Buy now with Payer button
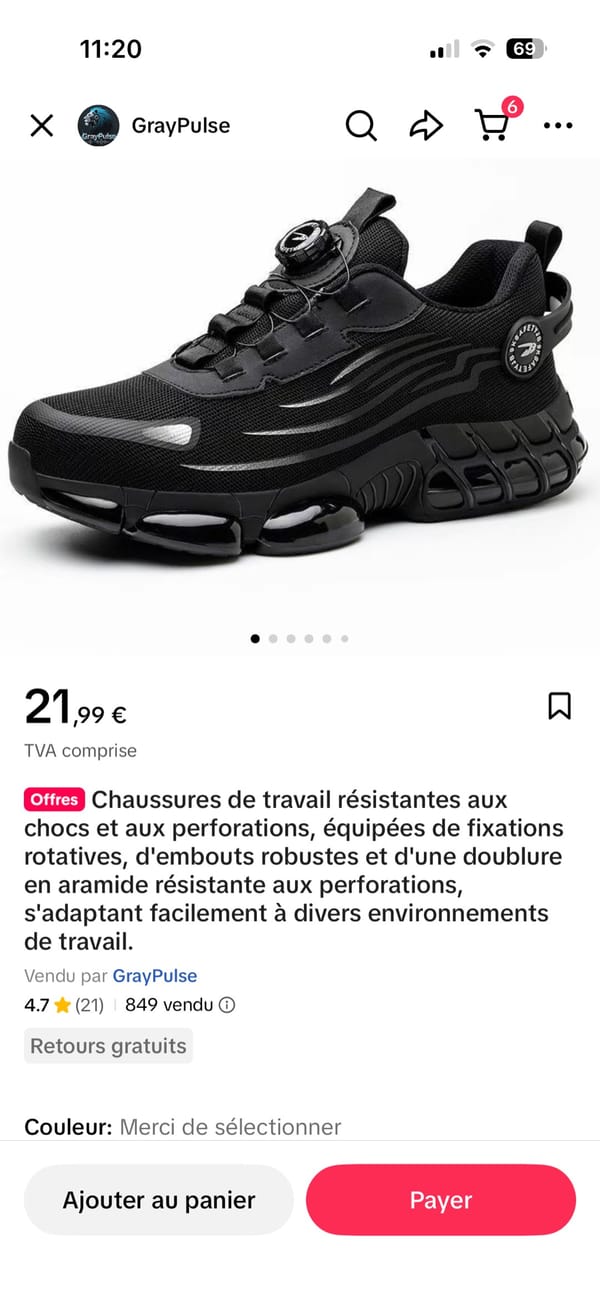This screenshot has height=1305, width=600. (x=440, y=1200)
